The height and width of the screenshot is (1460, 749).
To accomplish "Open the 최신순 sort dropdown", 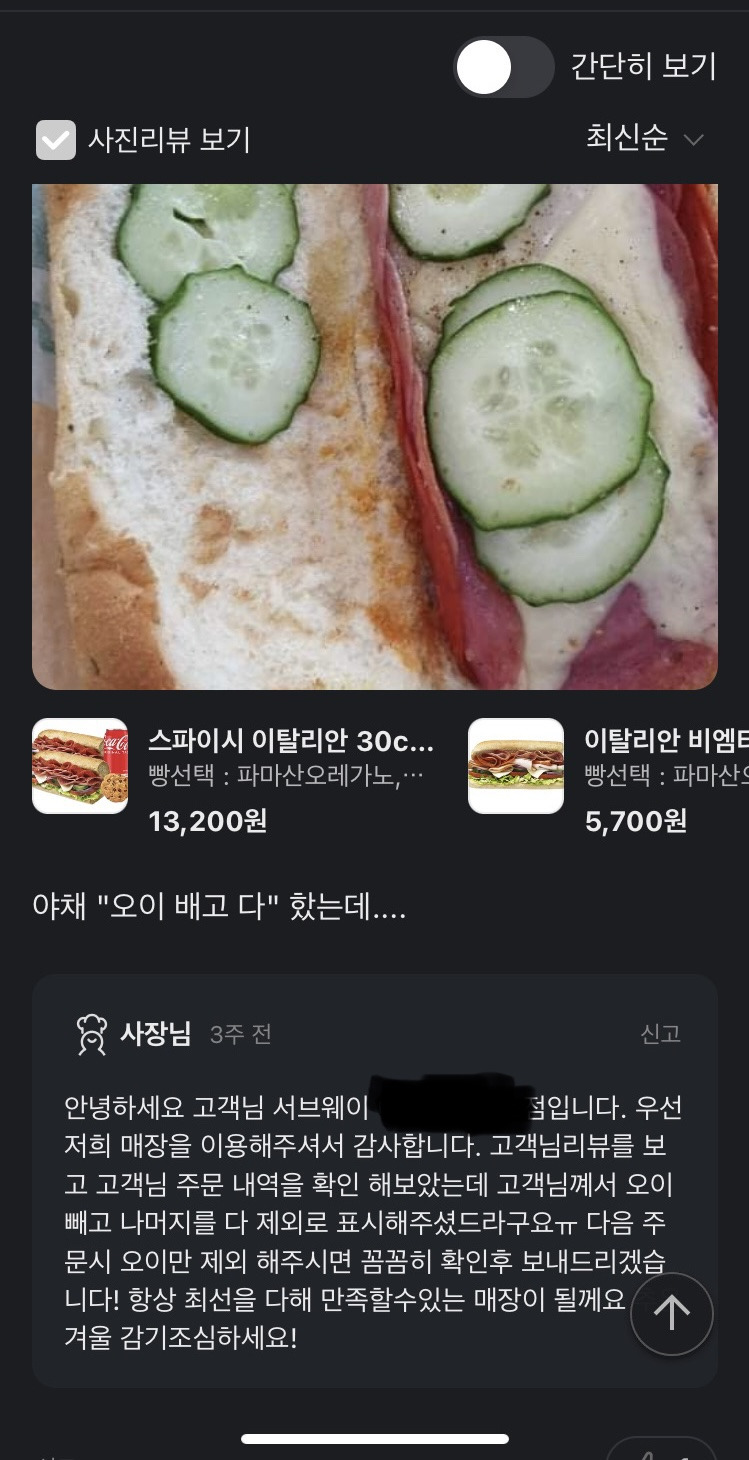I will (645, 138).
